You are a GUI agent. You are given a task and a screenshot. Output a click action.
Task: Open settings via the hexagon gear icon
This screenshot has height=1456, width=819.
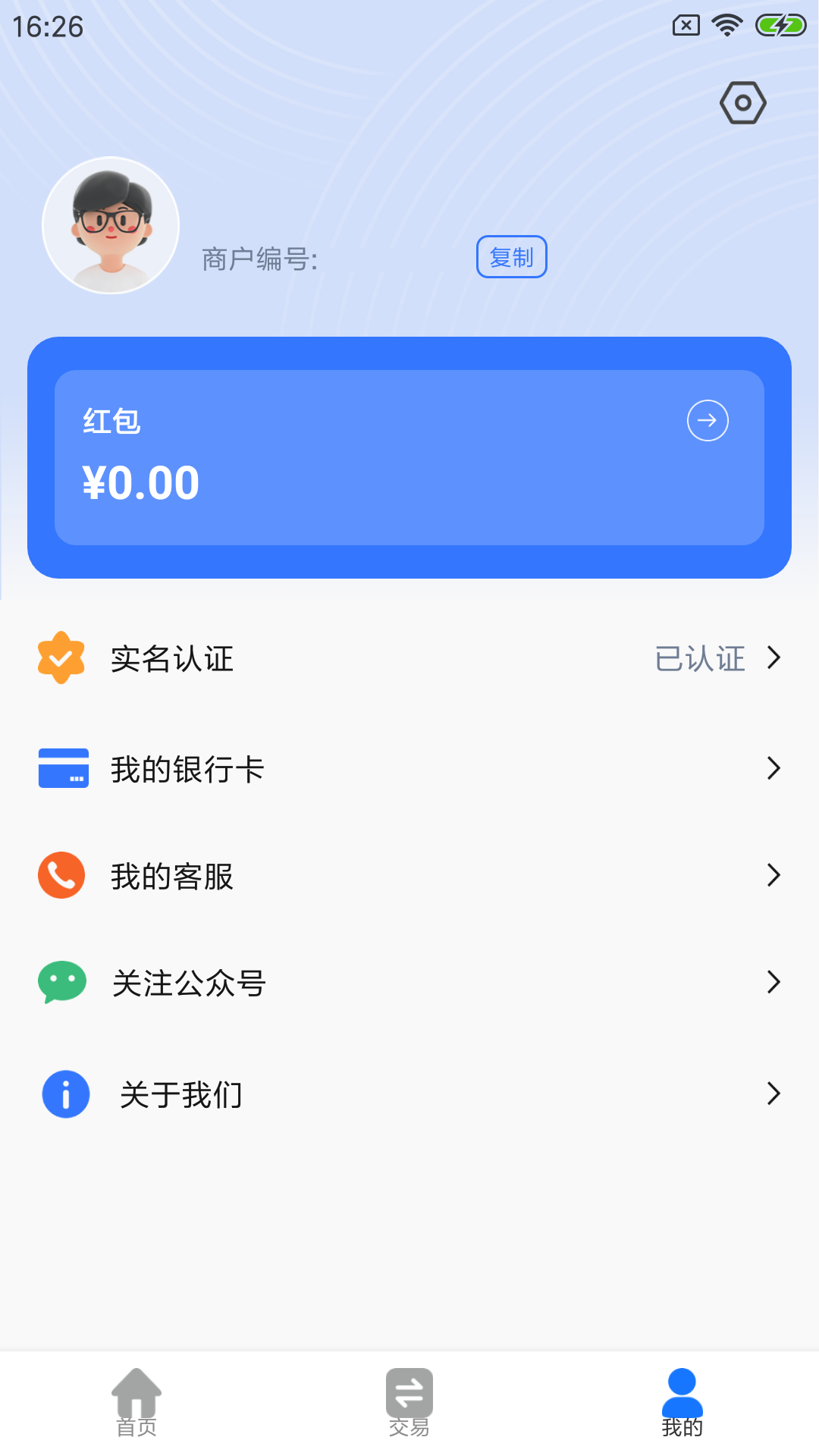tap(742, 103)
